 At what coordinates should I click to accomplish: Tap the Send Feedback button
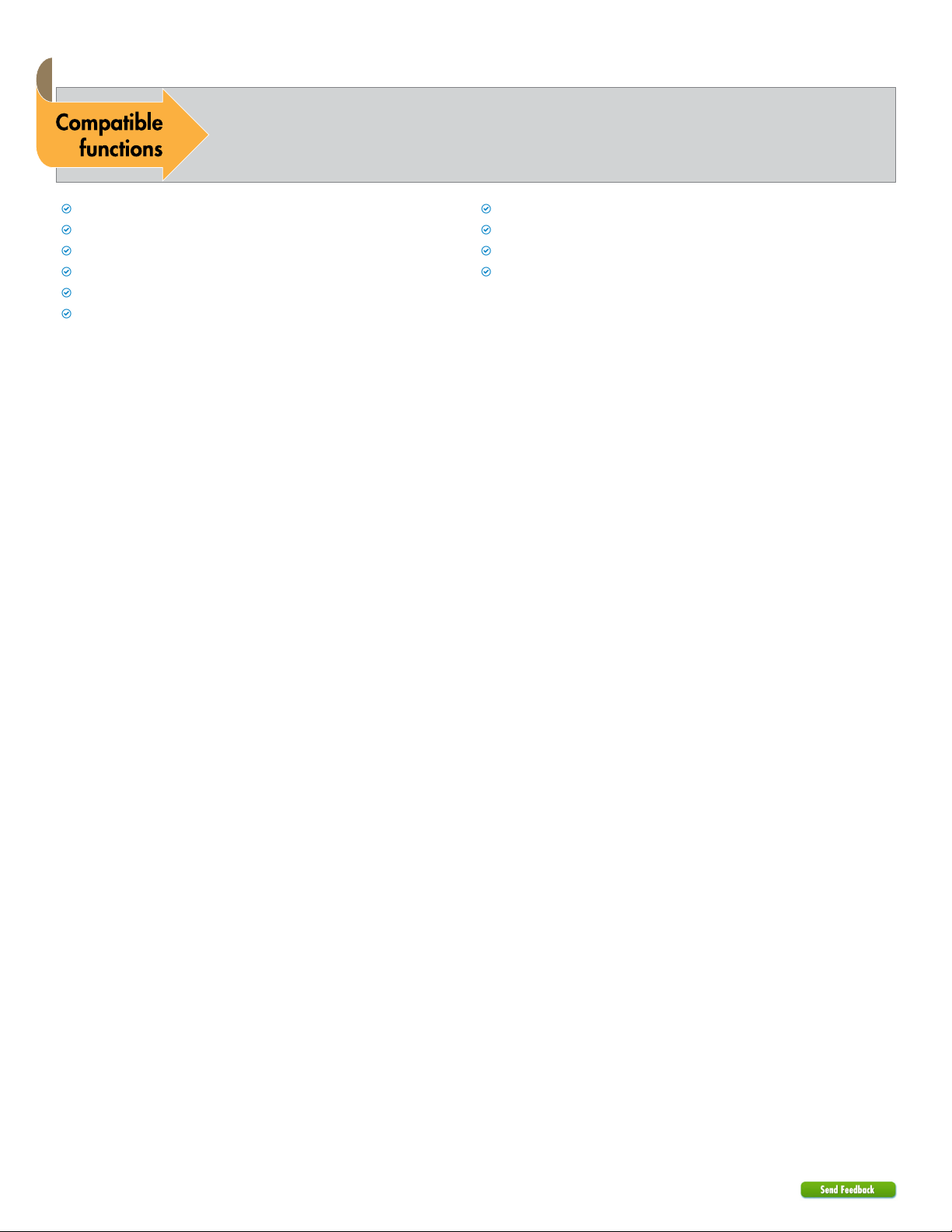[x=848, y=1189]
